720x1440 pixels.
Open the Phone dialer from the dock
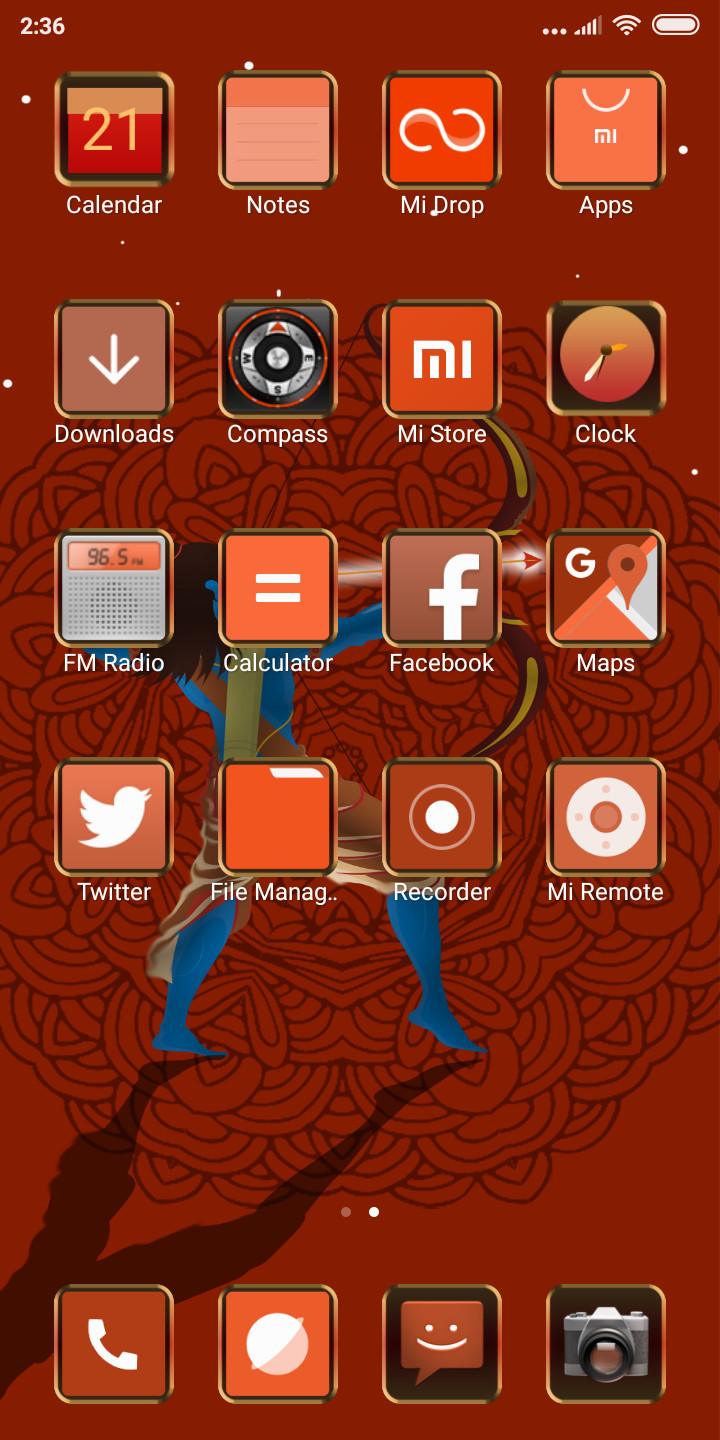coord(114,1344)
